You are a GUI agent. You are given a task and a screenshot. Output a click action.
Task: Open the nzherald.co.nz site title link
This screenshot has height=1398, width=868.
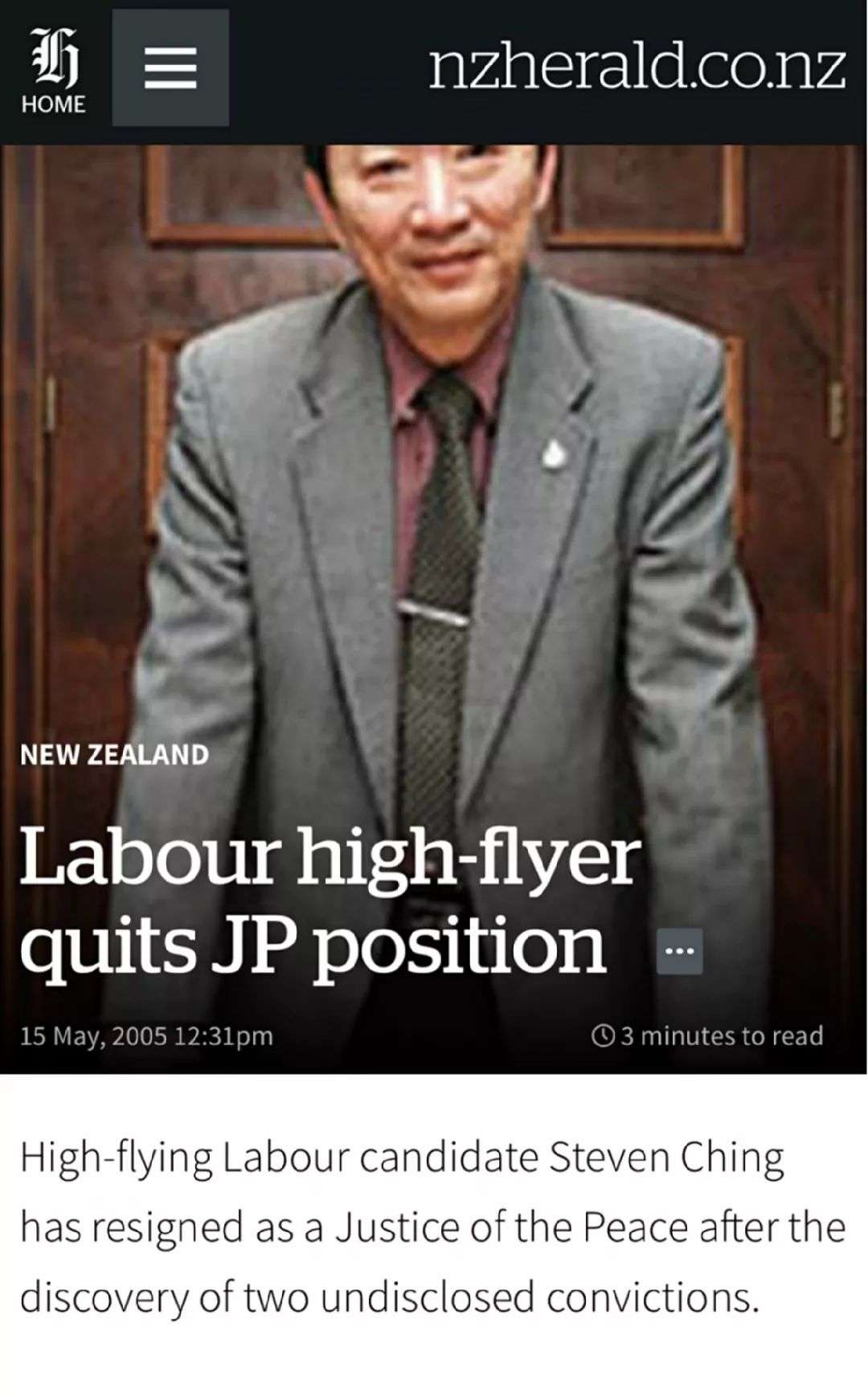click(637, 68)
